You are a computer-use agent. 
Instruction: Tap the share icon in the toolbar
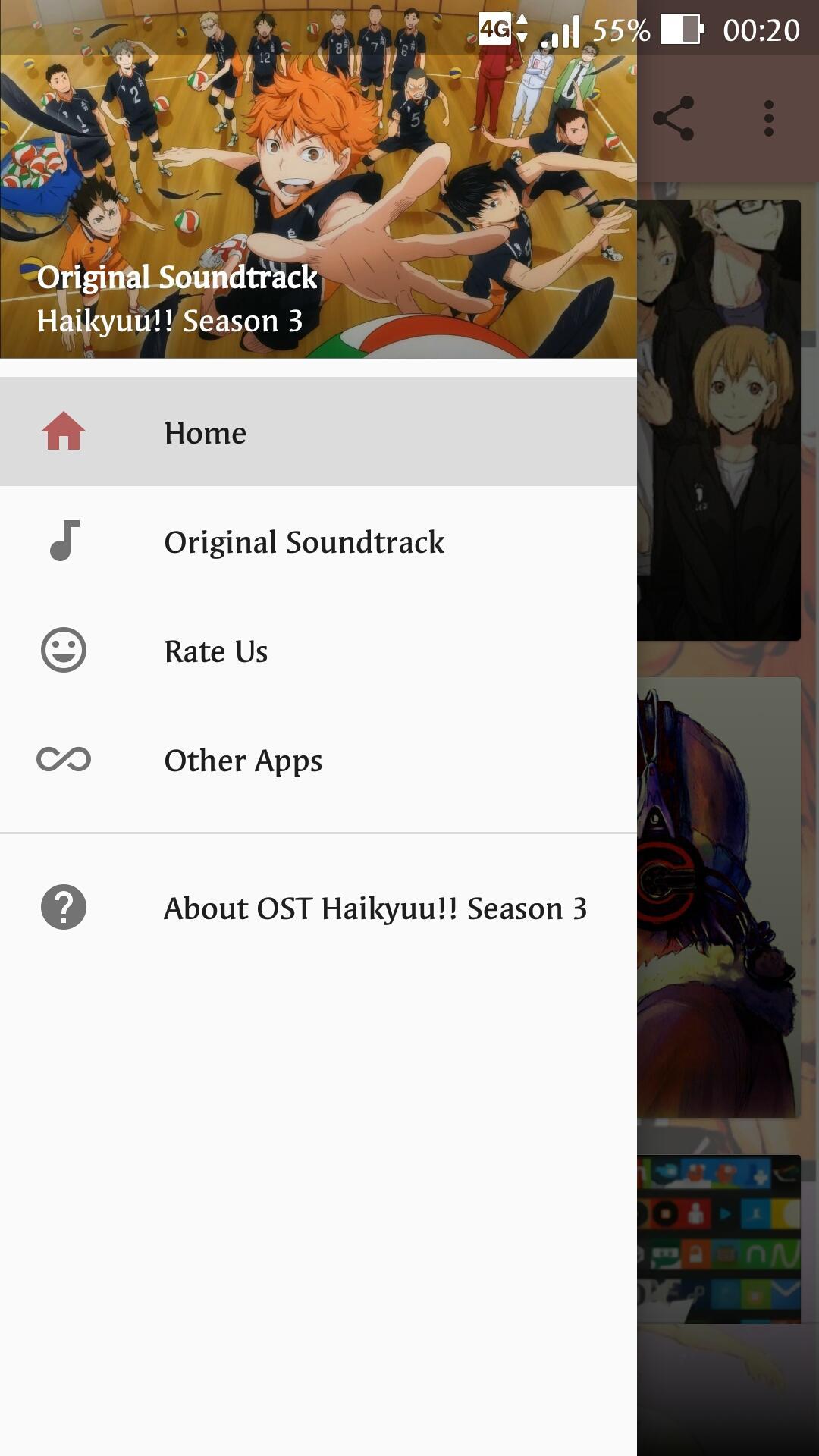pos(673,118)
